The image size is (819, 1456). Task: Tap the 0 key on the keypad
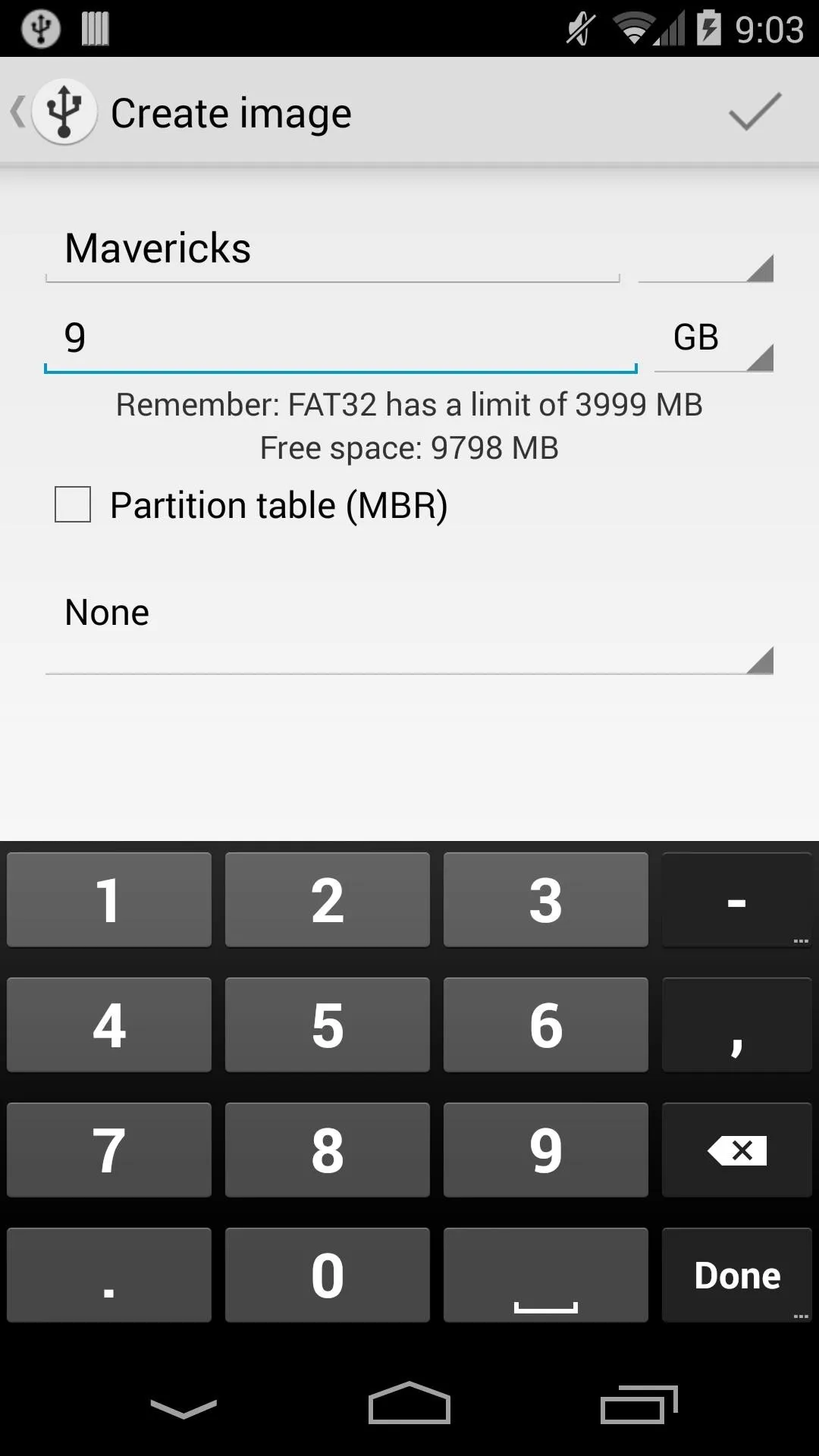click(x=328, y=1275)
